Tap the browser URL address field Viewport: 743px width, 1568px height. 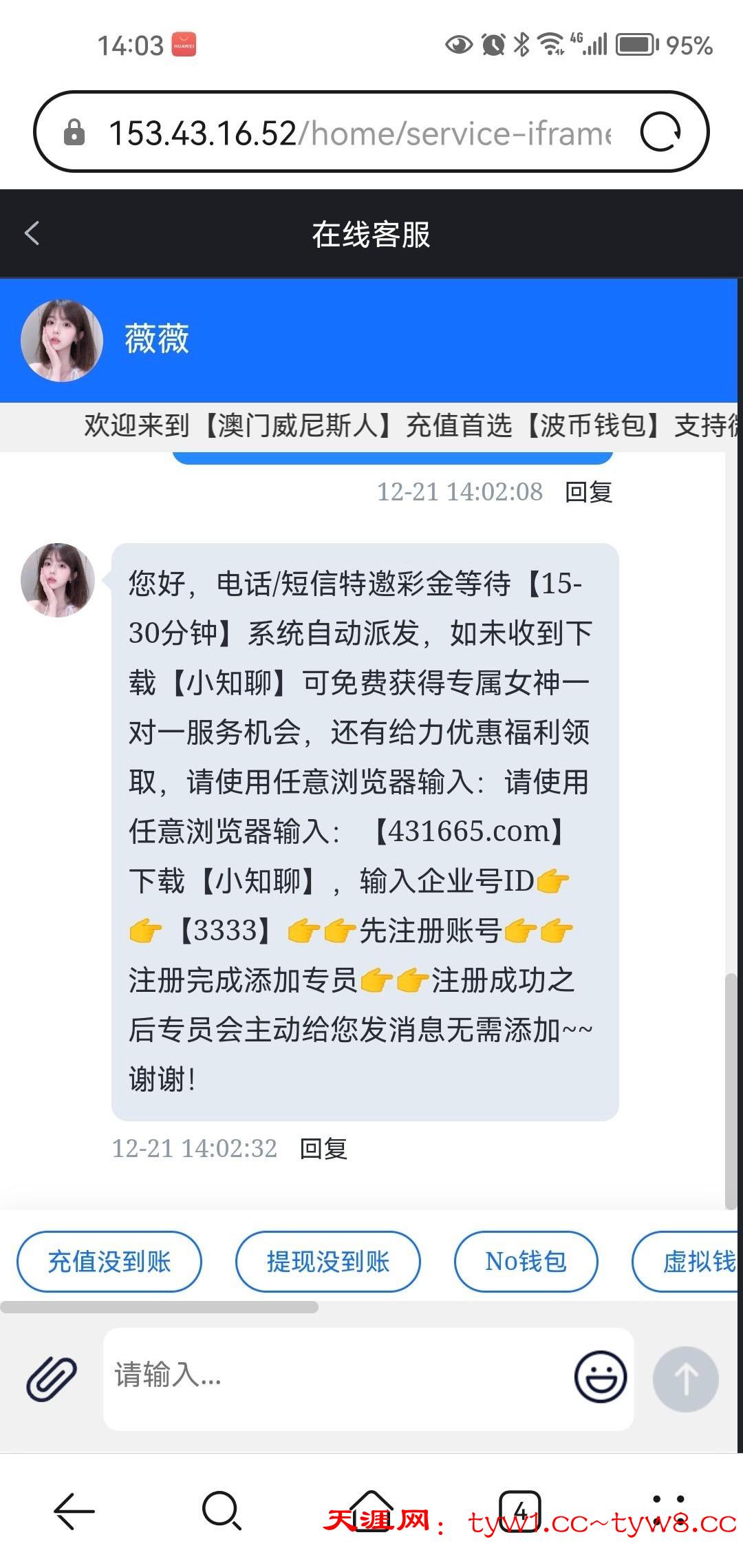coord(358,133)
